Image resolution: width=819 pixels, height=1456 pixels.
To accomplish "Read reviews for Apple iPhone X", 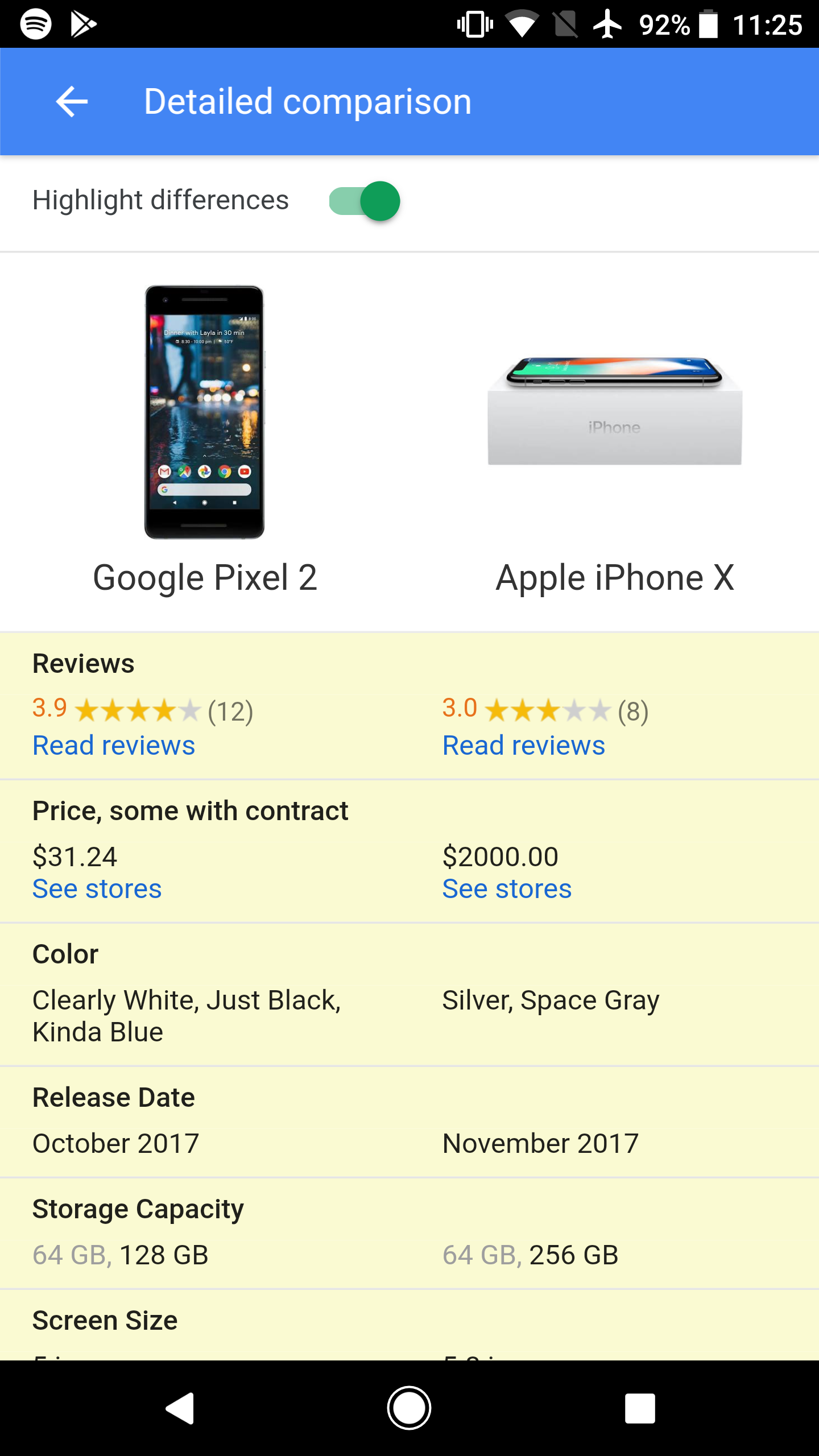I will [x=523, y=746].
